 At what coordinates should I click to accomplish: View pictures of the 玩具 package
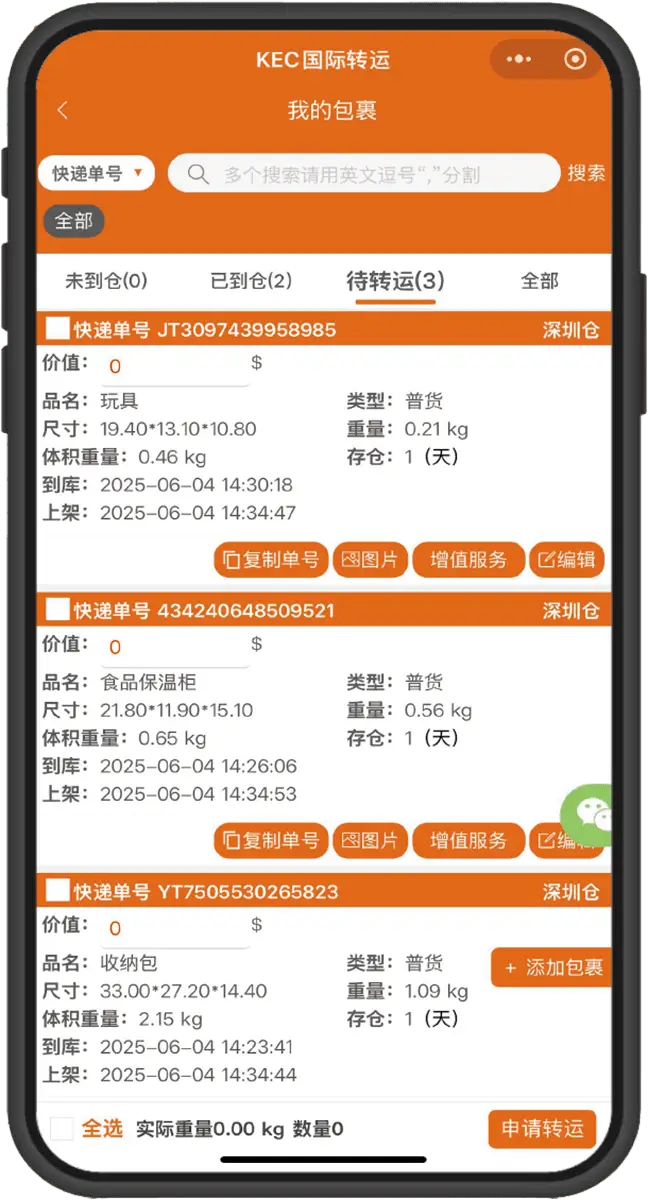click(x=370, y=560)
